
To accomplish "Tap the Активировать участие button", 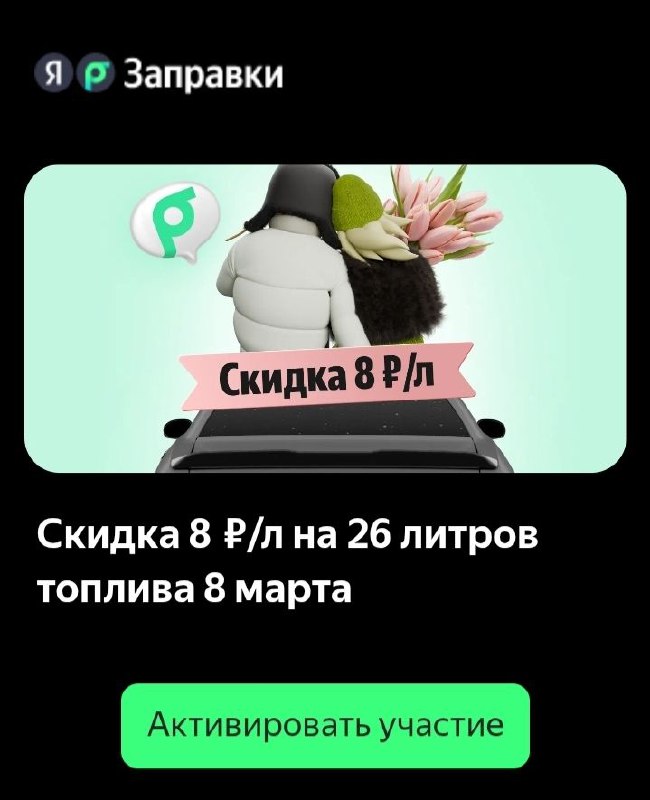I will click(x=325, y=724).
